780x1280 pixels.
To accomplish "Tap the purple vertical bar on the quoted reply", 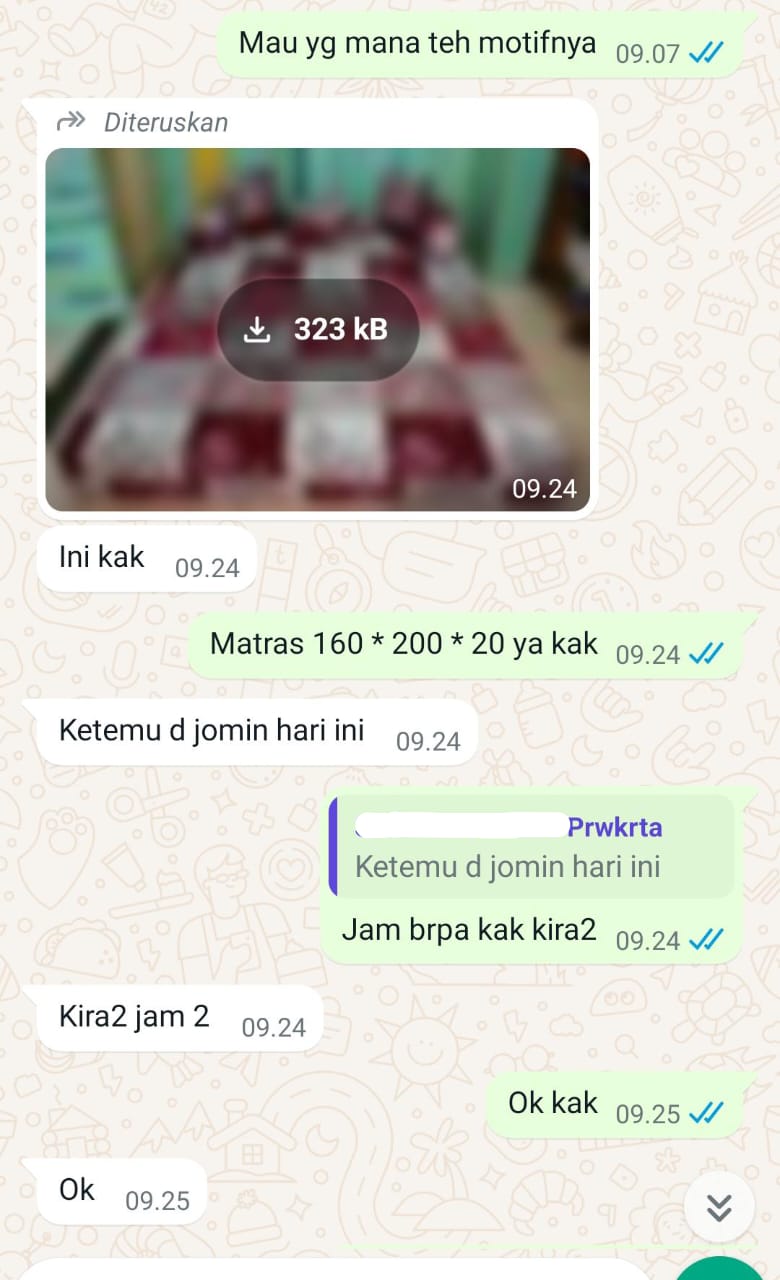I will point(333,847).
